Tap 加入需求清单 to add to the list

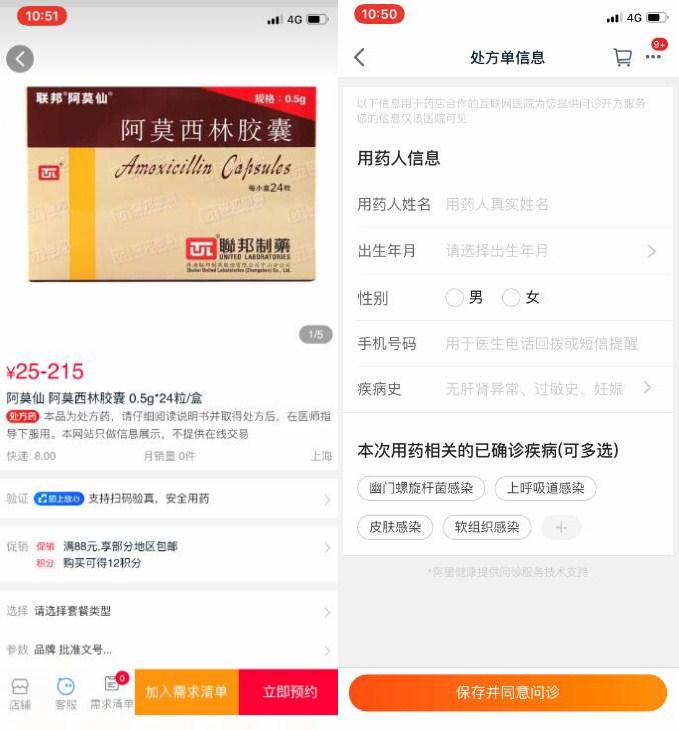(186, 692)
